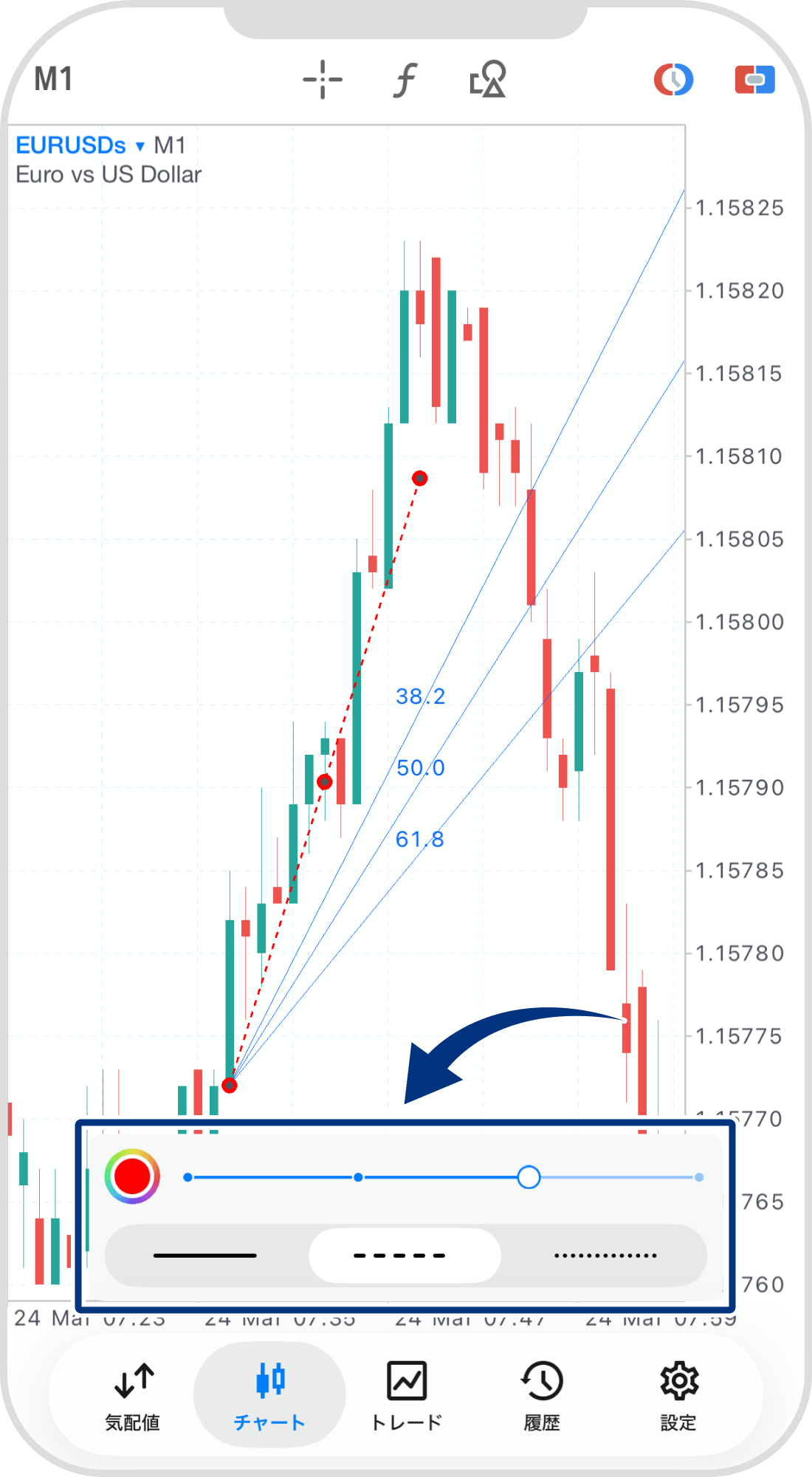Open the 設定 tab
This screenshot has width=812, height=1477.
pos(678,1394)
